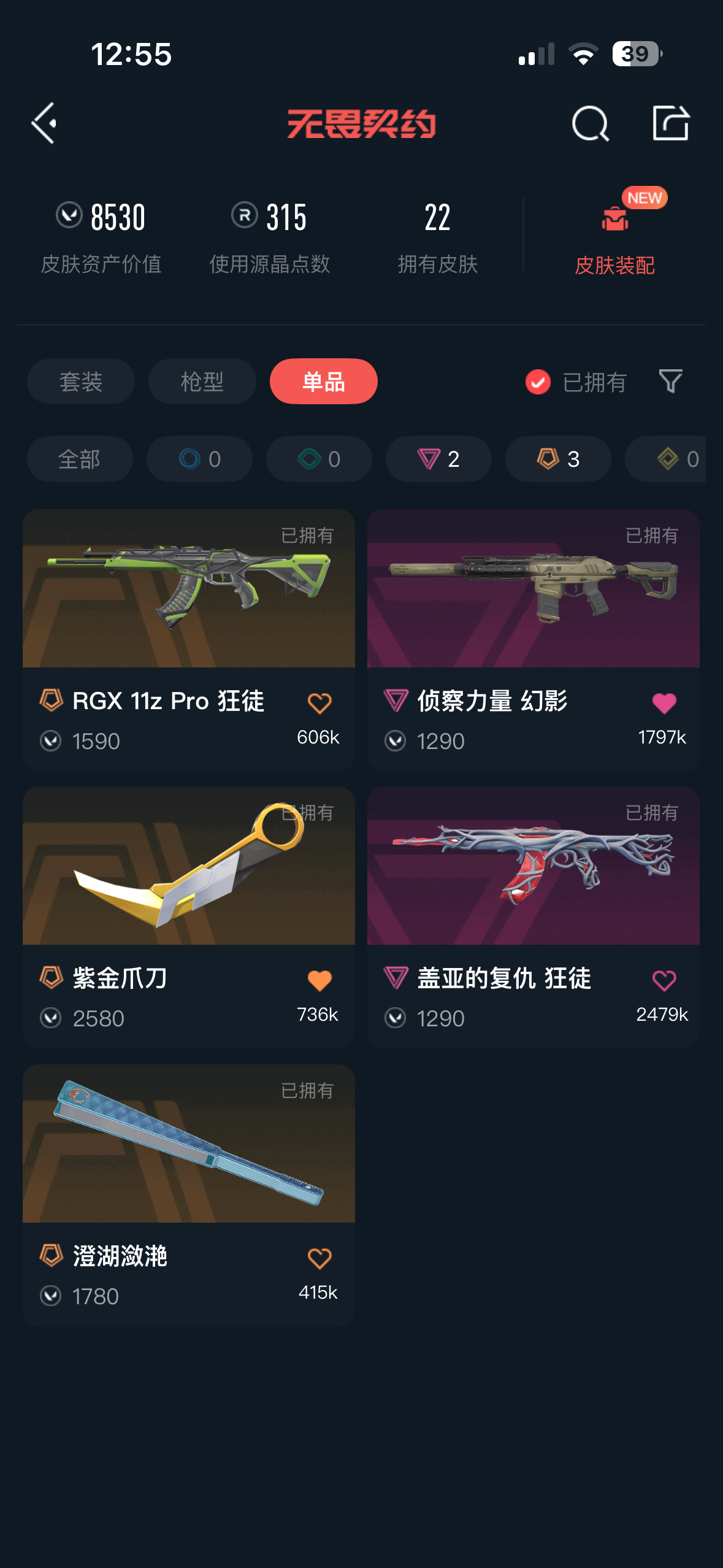Go back using the top-left arrow
The image size is (723, 1568).
(x=45, y=123)
